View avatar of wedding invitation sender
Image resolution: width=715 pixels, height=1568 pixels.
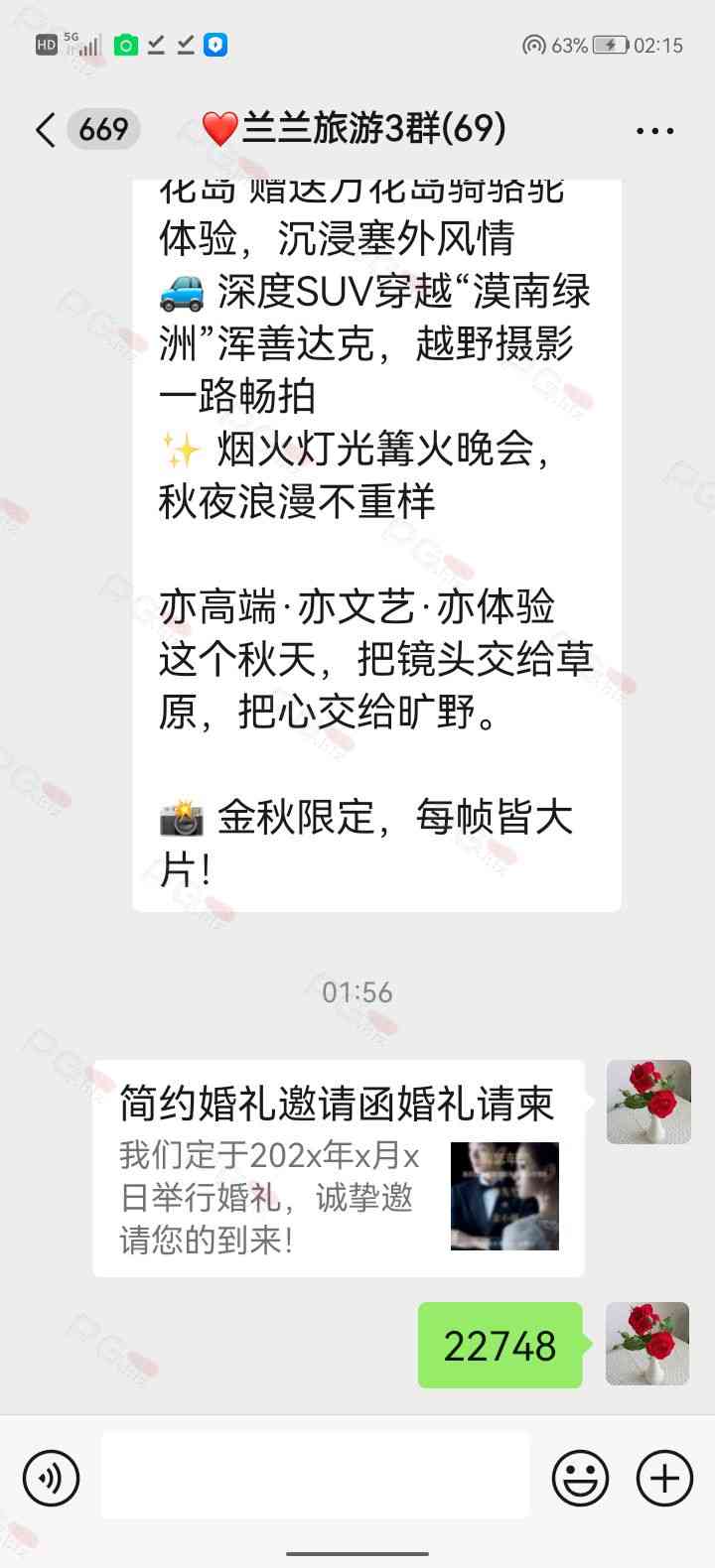coord(648,1102)
